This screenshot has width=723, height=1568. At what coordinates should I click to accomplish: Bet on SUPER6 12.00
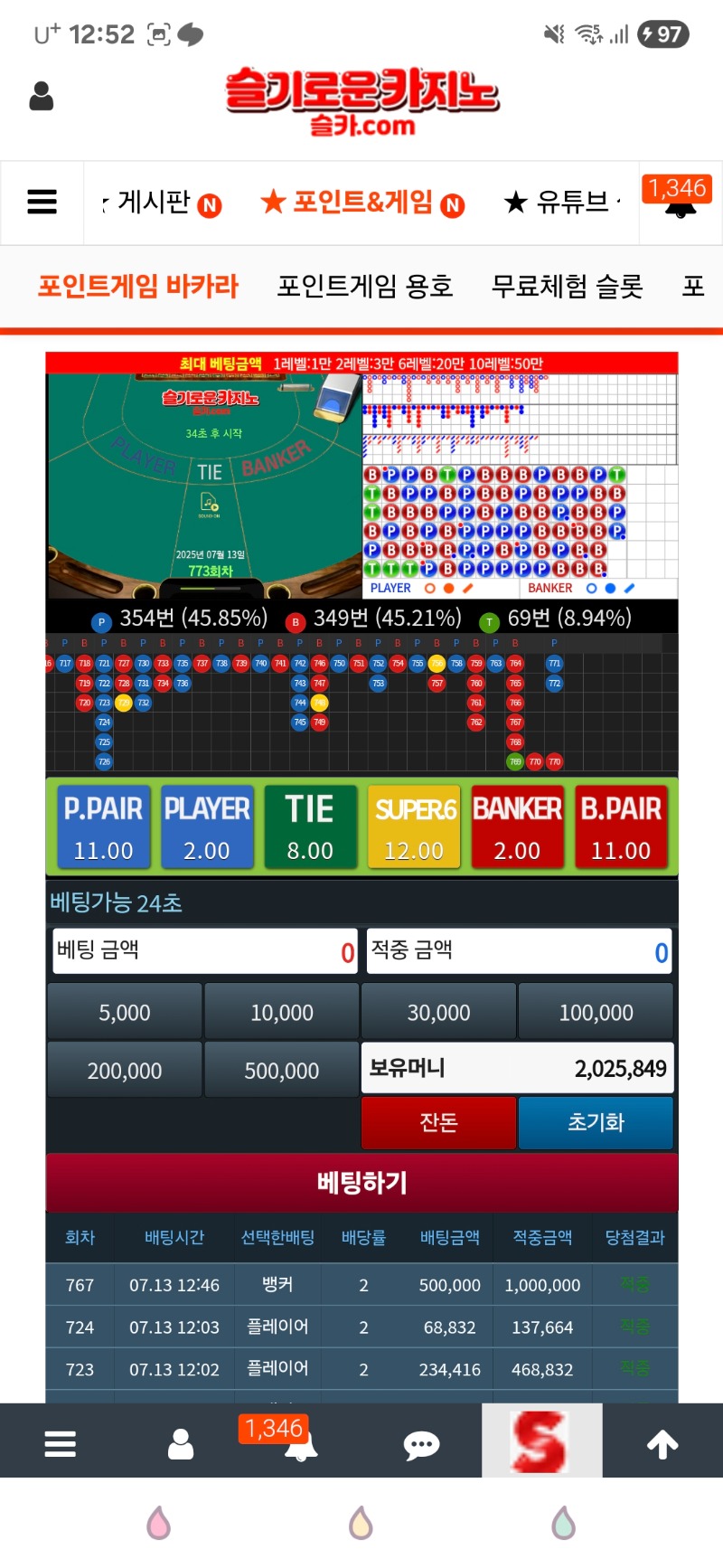click(x=414, y=827)
